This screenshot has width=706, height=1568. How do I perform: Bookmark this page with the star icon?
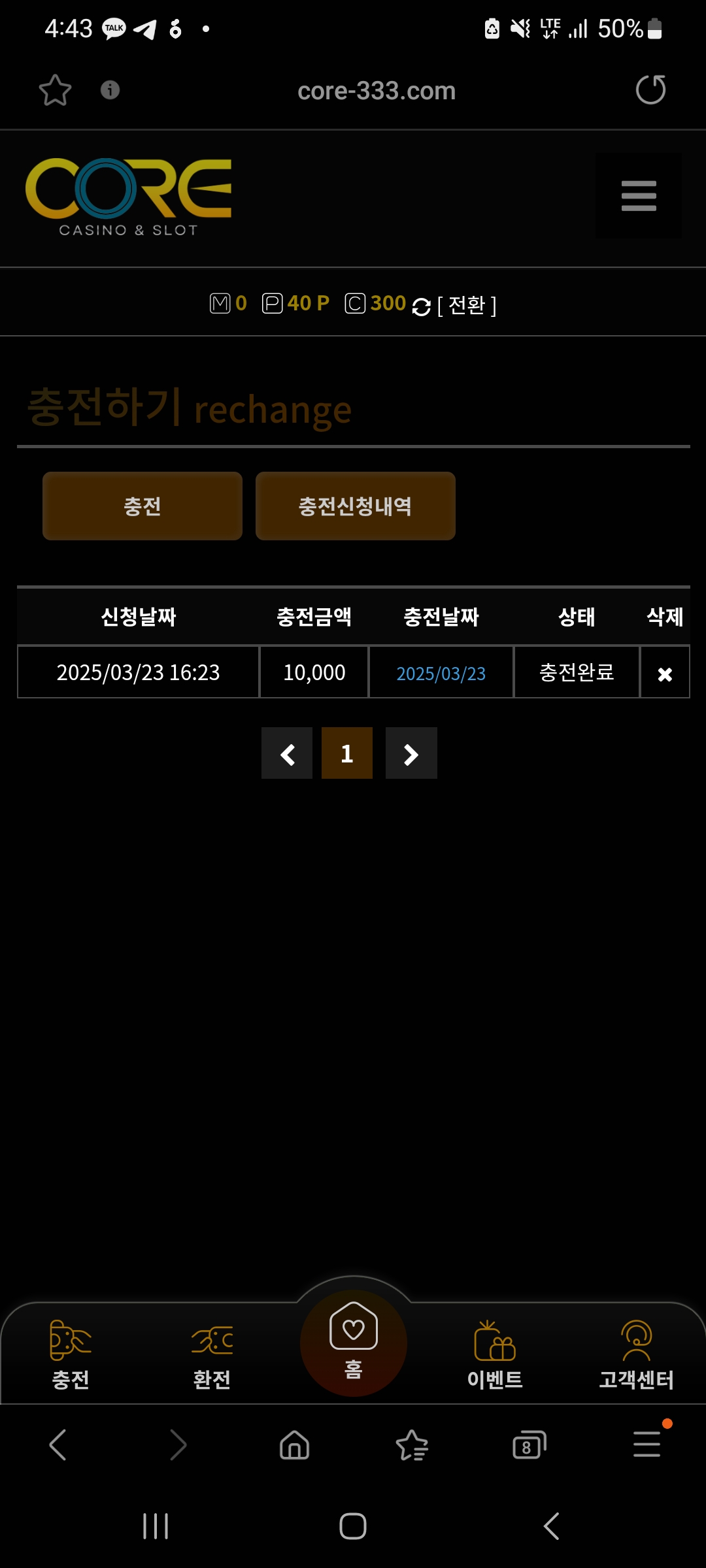click(x=55, y=90)
